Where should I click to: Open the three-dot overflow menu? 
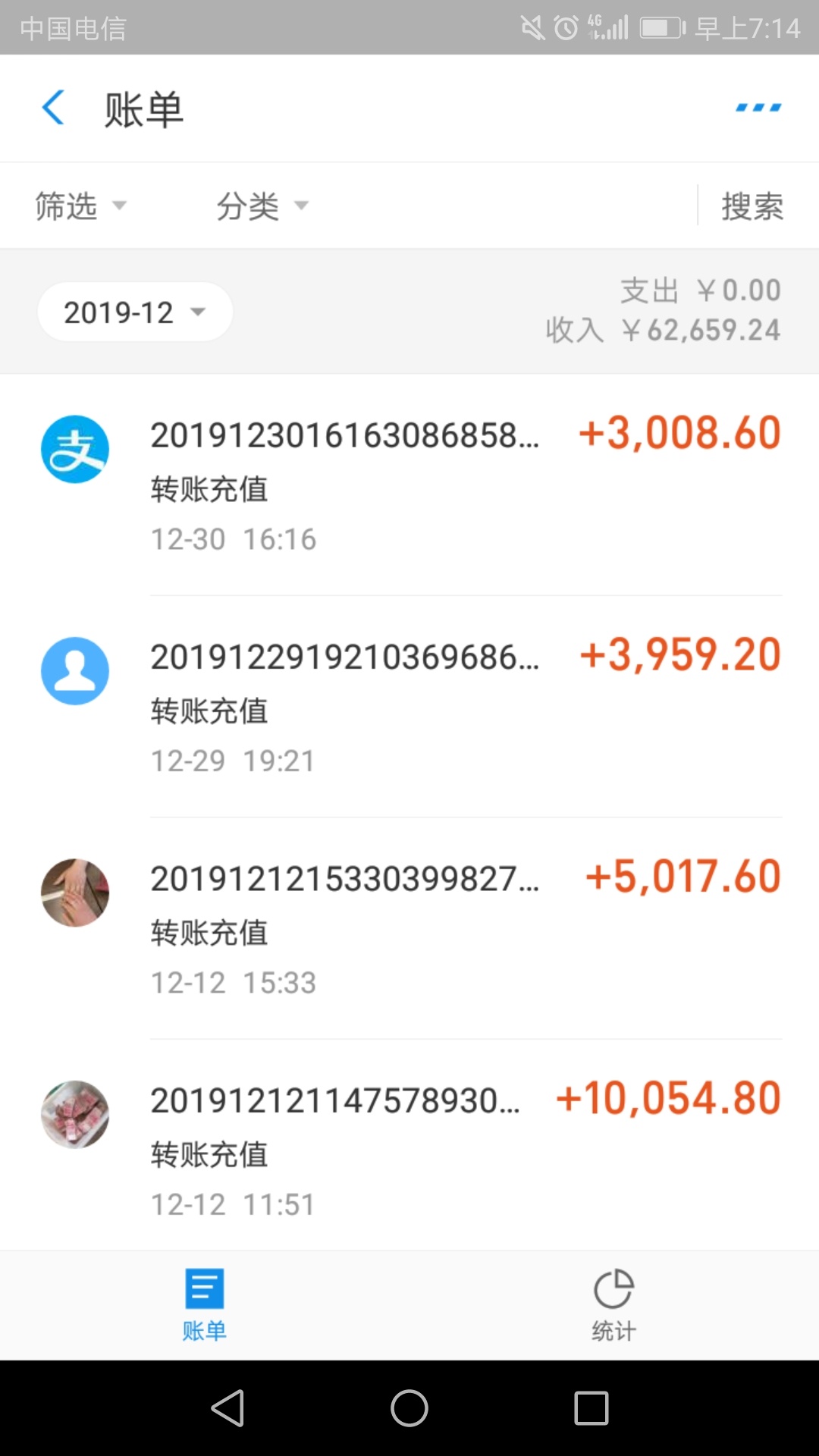tap(758, 108)
